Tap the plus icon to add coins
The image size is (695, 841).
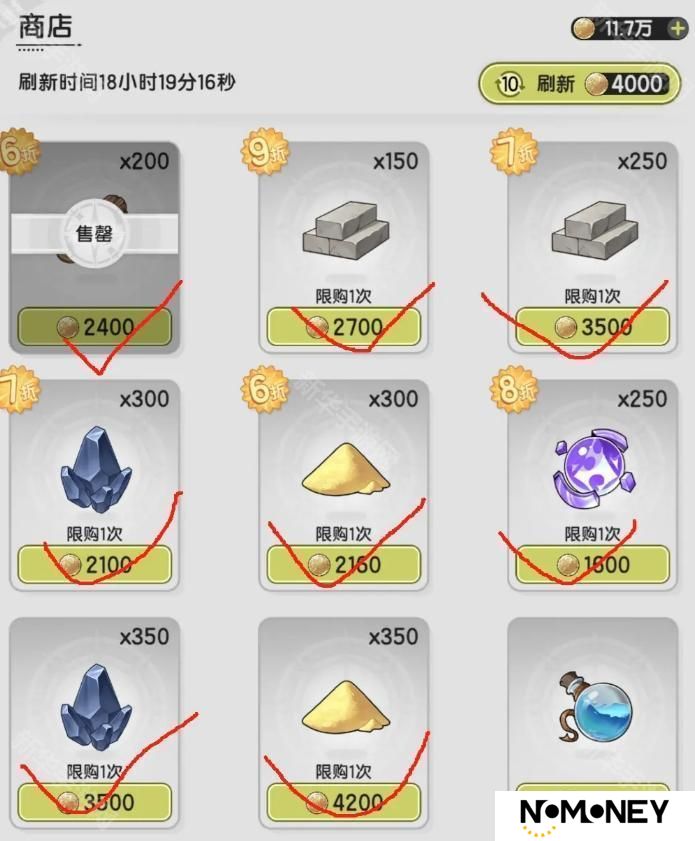tap(676, 28)
